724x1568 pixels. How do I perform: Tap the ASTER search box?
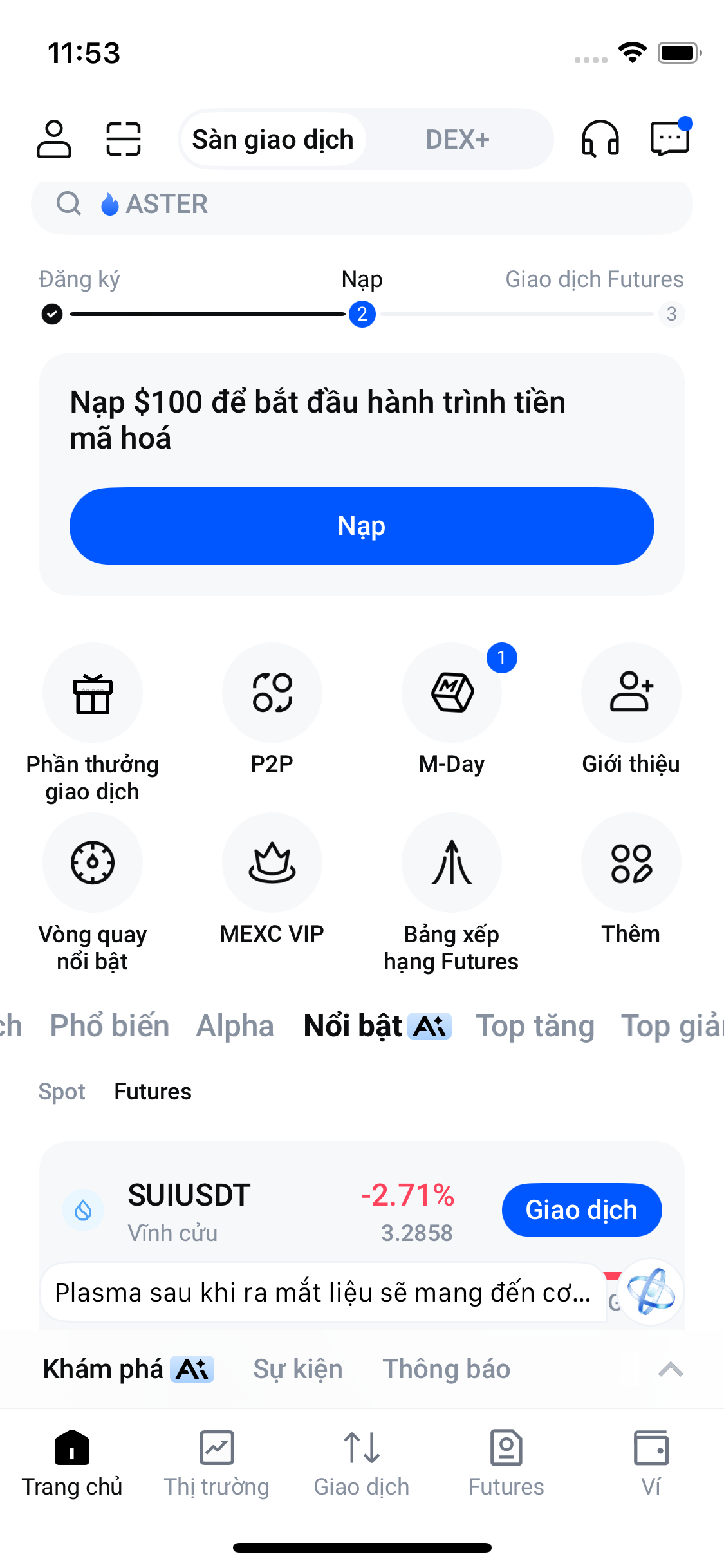[362, 204]
